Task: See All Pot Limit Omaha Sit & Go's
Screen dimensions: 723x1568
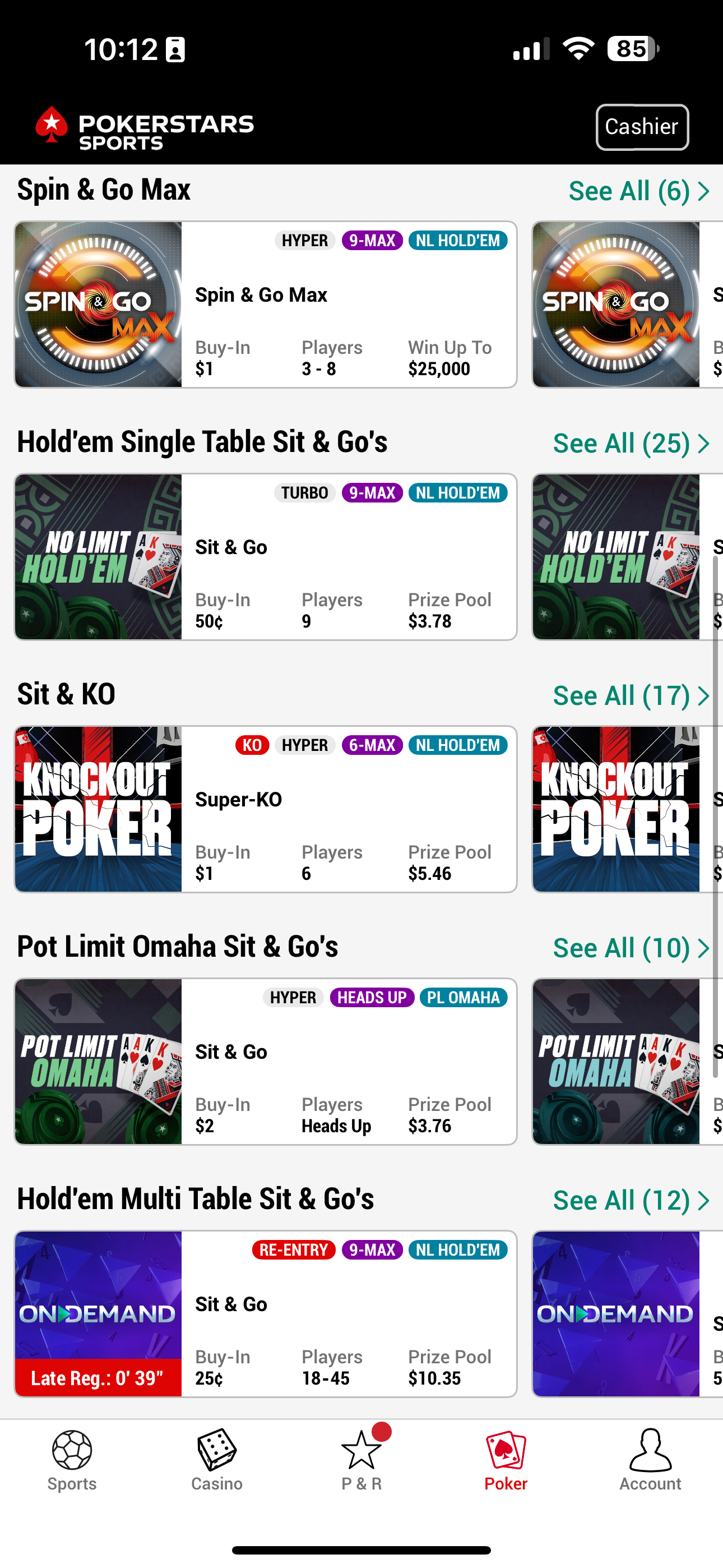Action: pos(630,947)
